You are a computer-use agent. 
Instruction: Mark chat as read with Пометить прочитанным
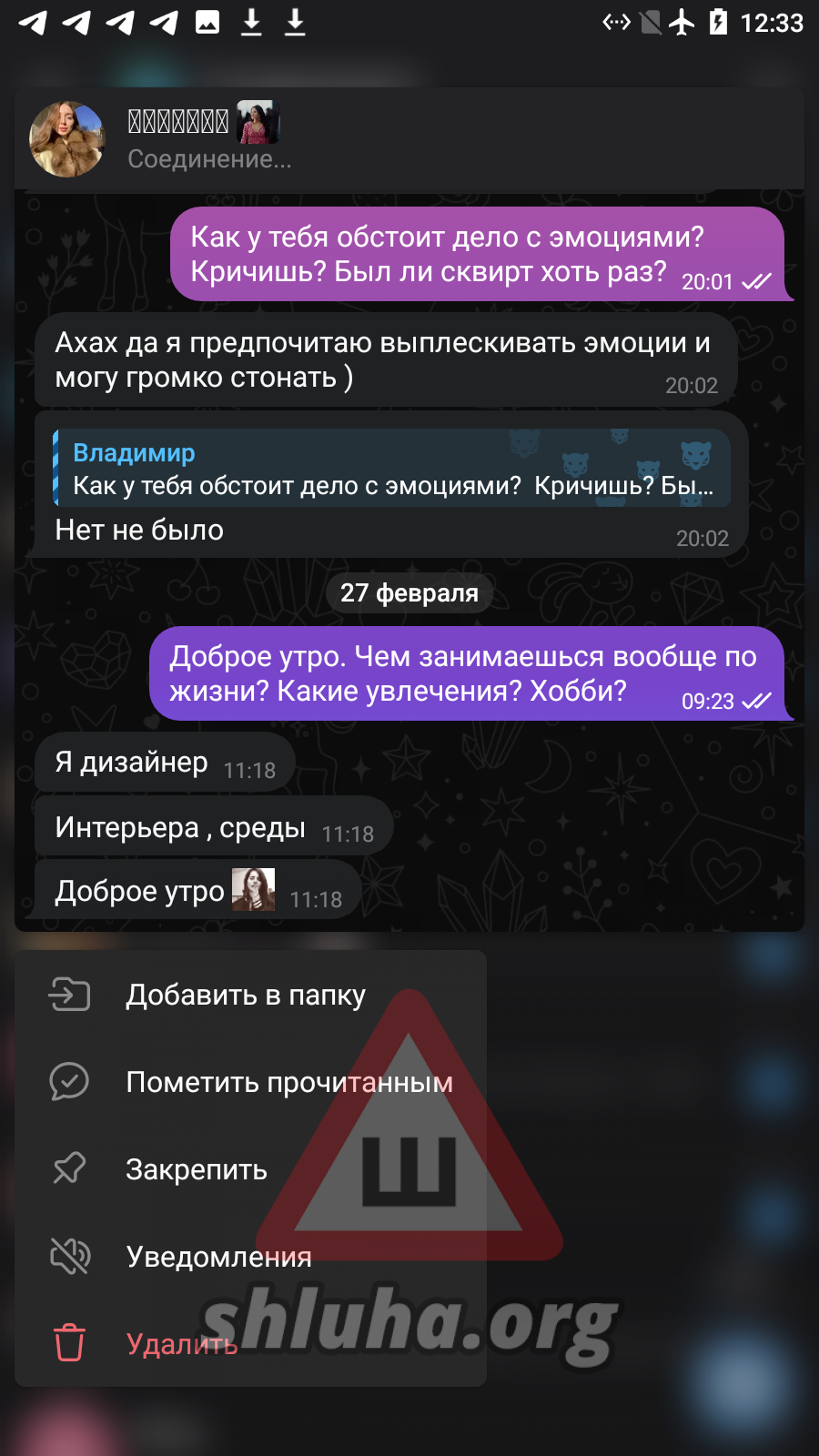(288, 1082)
